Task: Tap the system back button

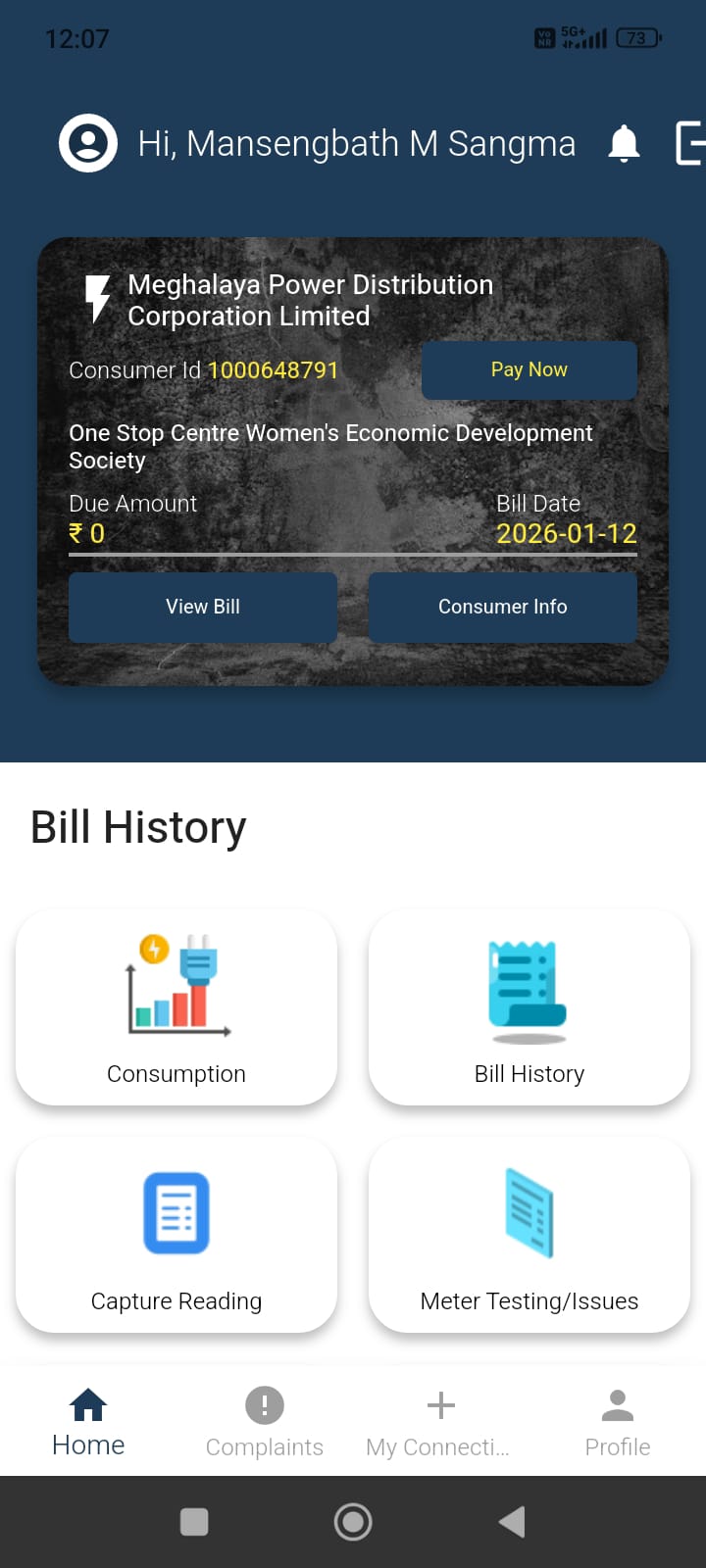Action: point(512,1522)
